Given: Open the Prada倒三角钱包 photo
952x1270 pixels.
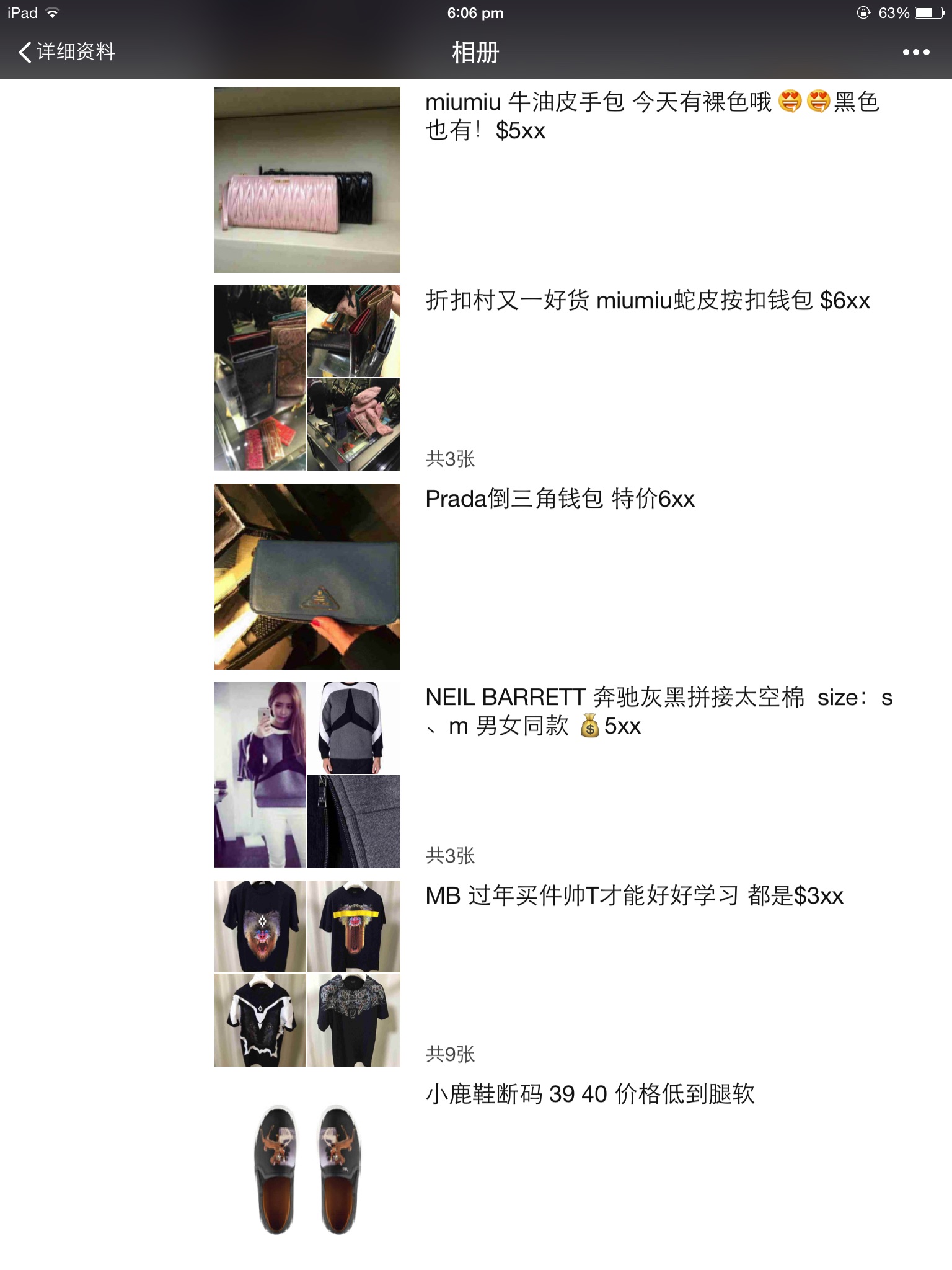Looking at the screenshot, I should [x=307, y=577].
